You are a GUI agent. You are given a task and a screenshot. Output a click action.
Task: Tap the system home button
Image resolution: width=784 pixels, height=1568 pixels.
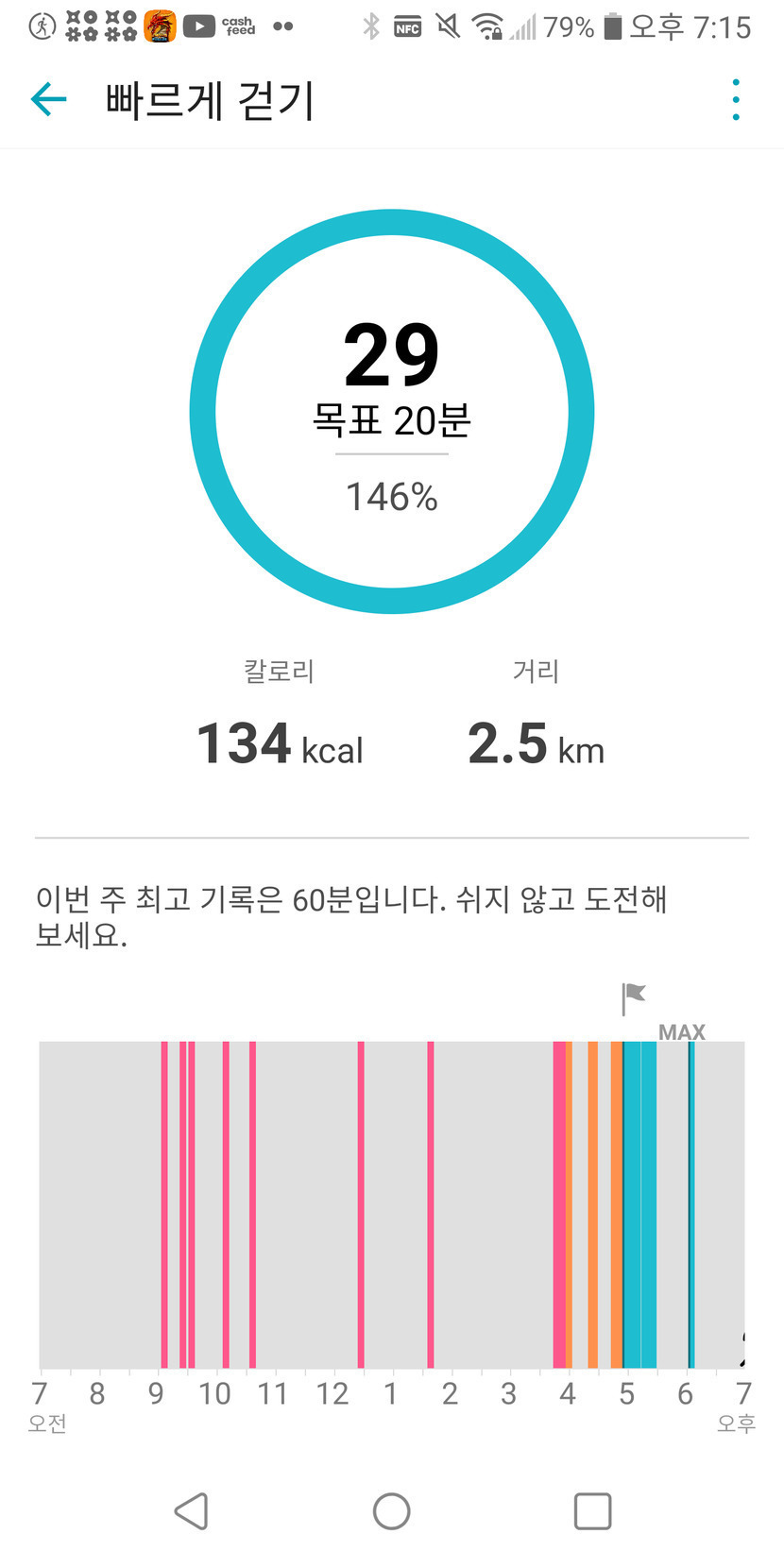391,1510
